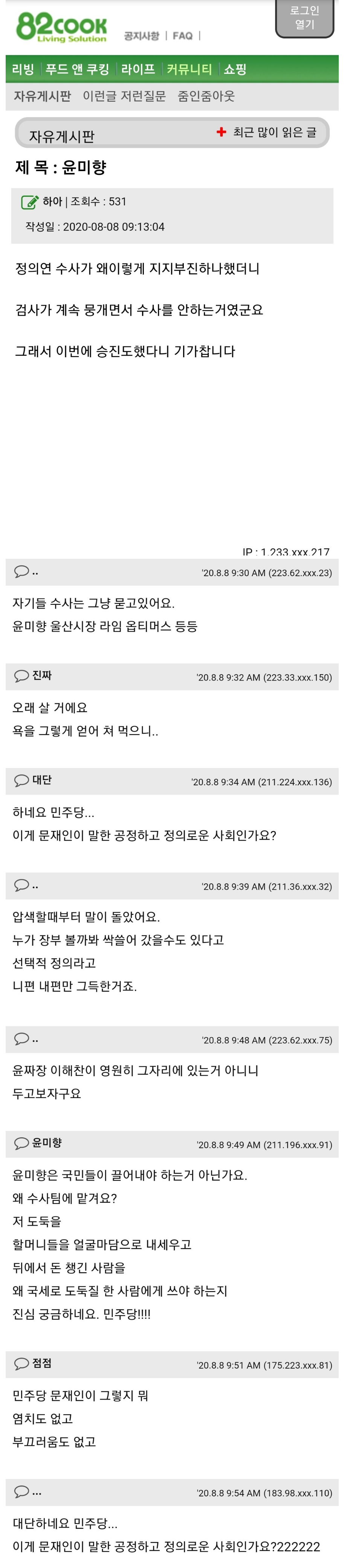The width and height of the screenshot is (344, 1568).
Task: Open the 공지사항 notices link
Action: pyautogui.click(x=141, y=36)
